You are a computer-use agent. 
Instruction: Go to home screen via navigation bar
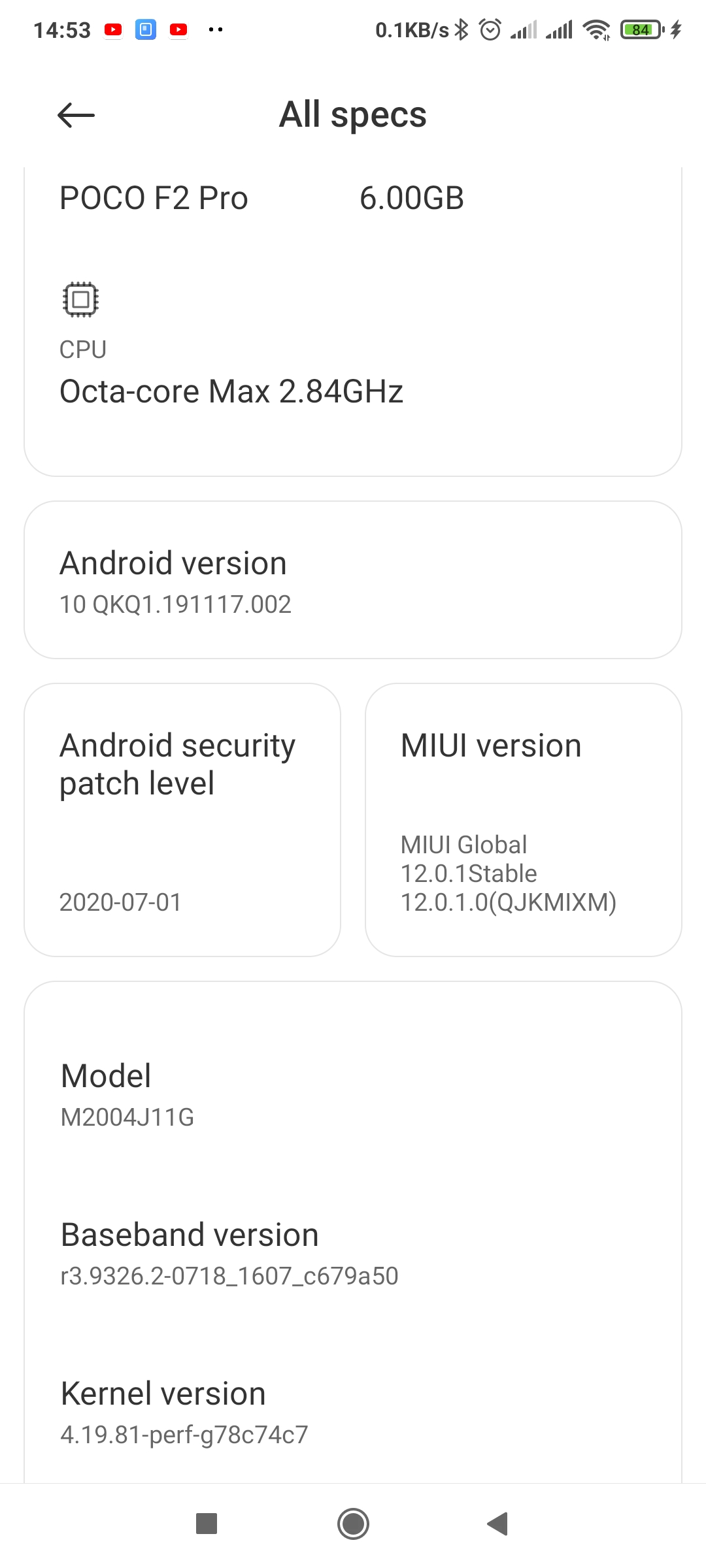click(353, 1524)
